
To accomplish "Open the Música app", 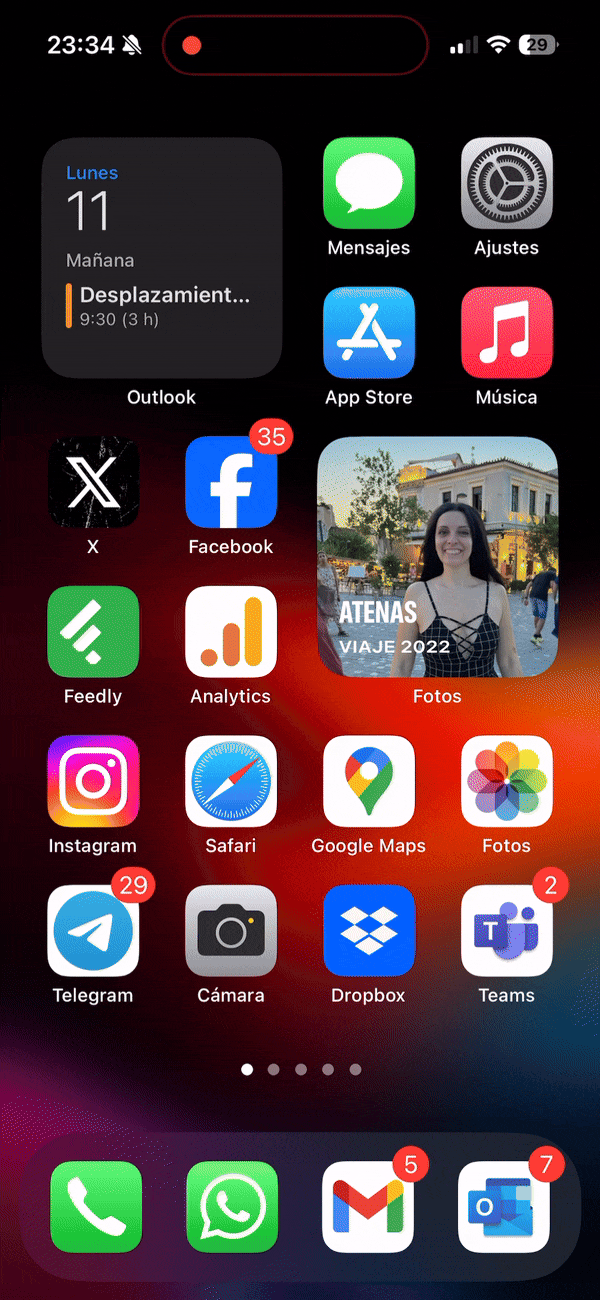I will point(507,333).
